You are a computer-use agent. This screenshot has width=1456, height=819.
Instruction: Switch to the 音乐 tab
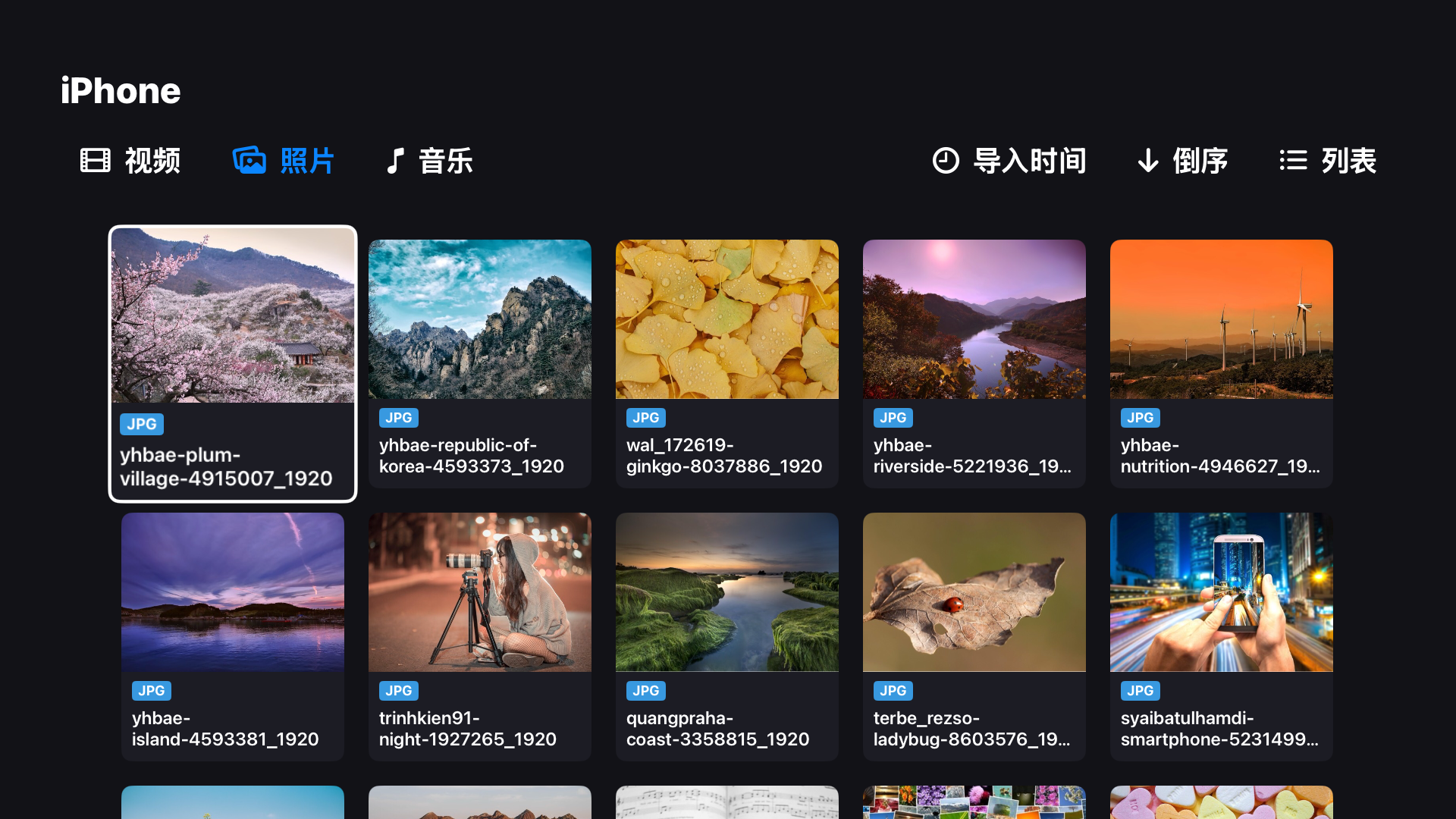(x=429, y=161)
